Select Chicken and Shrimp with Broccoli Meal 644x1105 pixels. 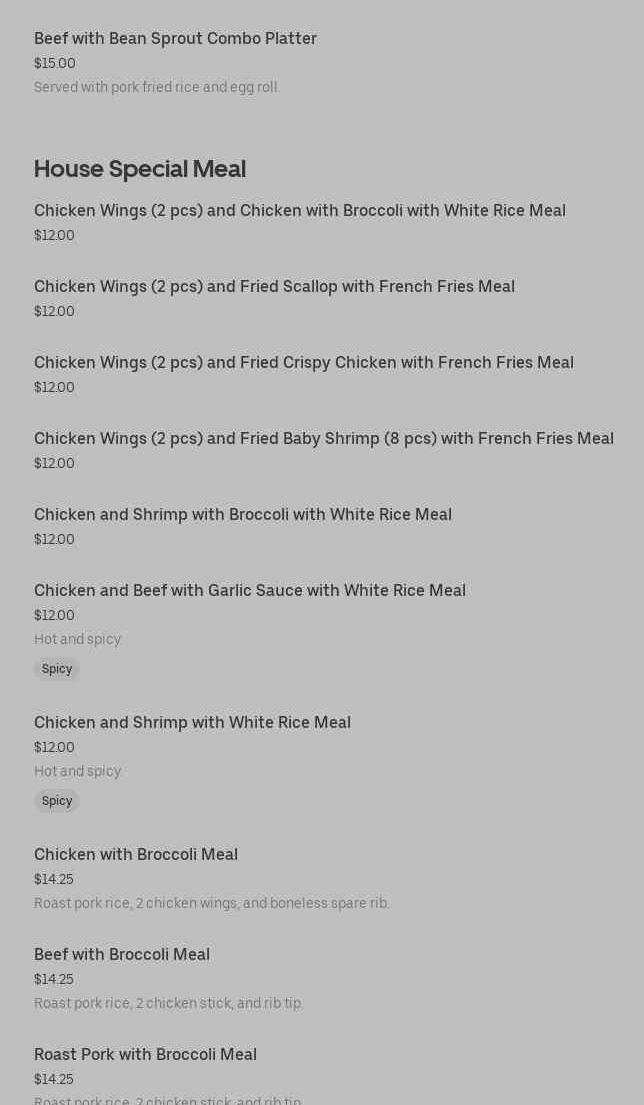tap(242, 515)
